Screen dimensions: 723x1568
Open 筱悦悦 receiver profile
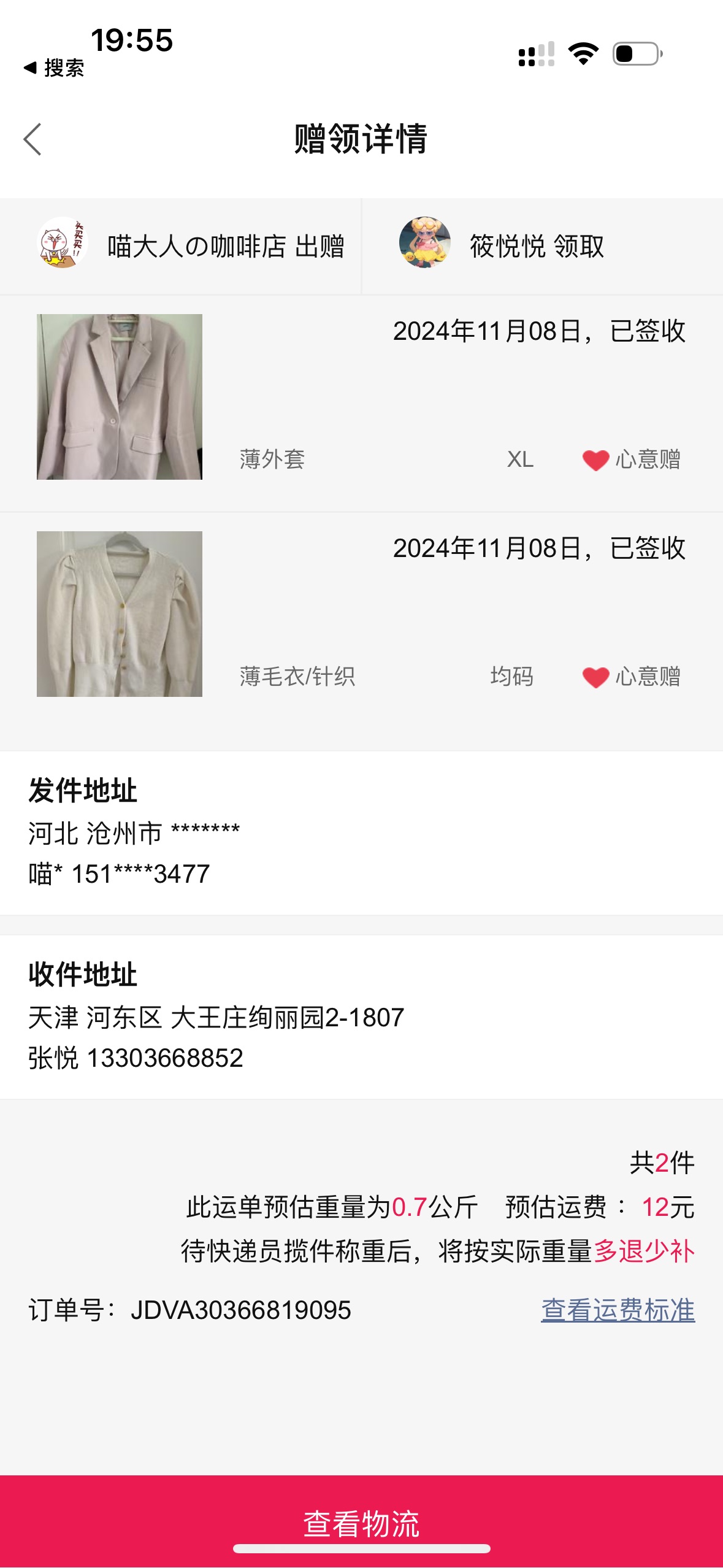point(502,246)
